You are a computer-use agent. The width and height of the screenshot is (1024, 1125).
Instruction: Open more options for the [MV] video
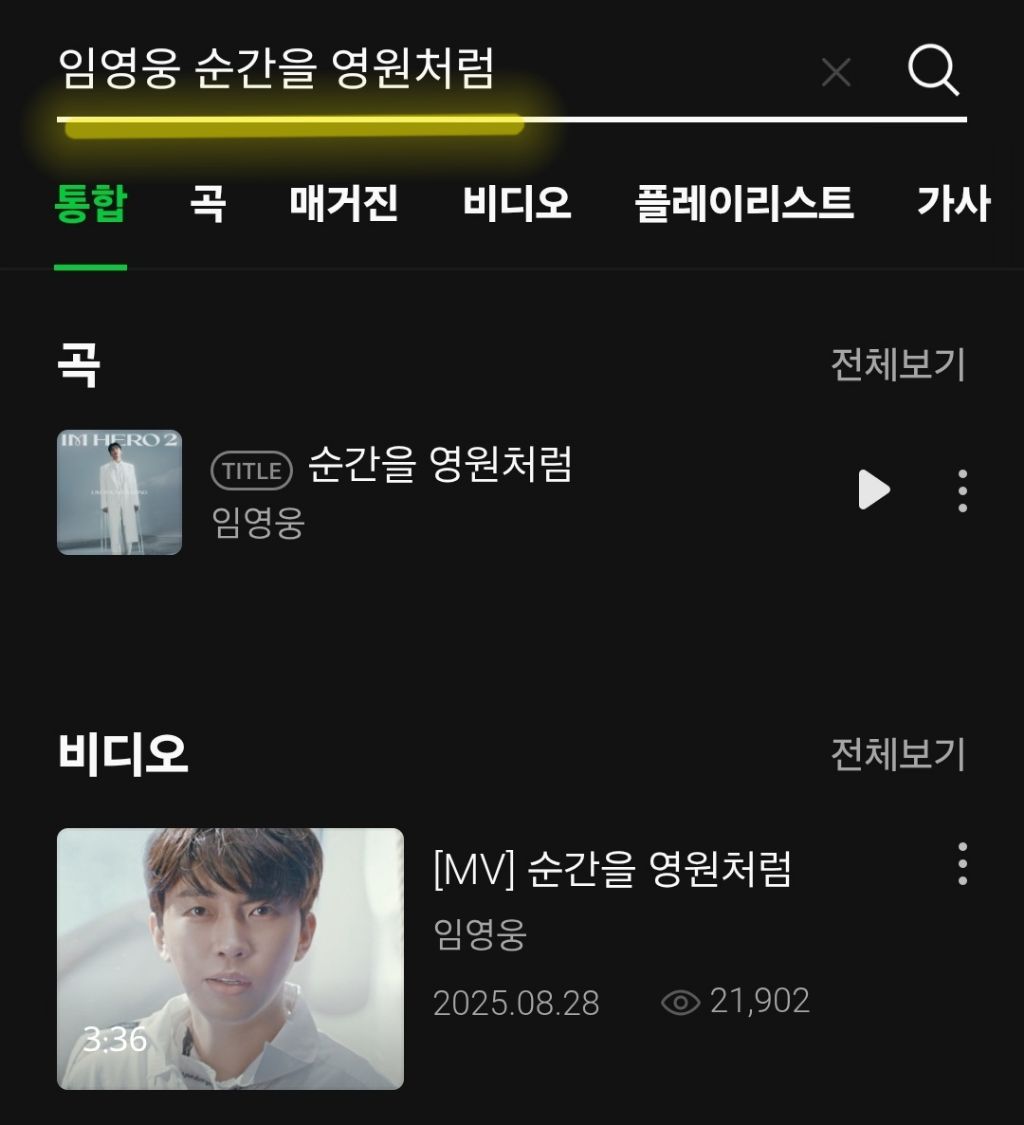click(962, 863)
